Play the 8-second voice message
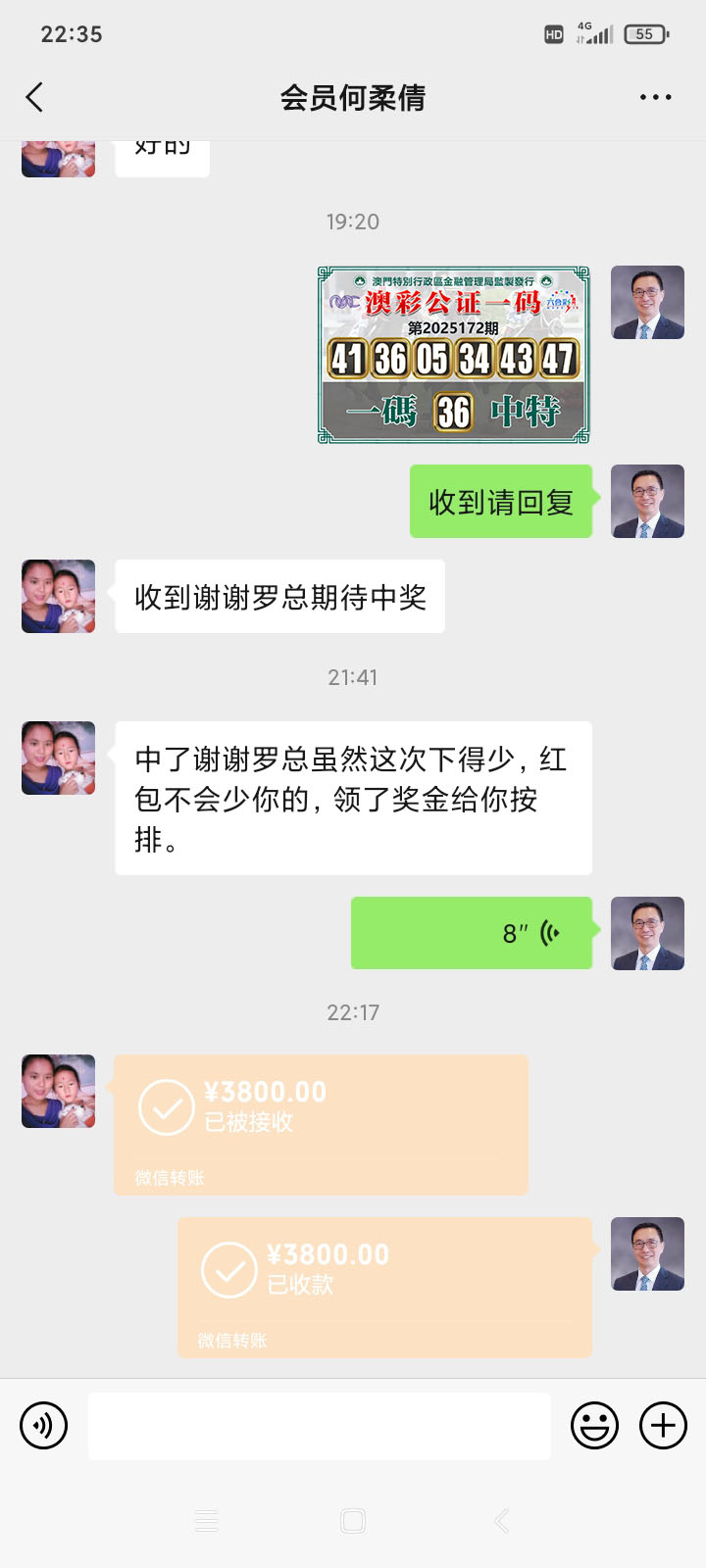 [x=472, y=933]
